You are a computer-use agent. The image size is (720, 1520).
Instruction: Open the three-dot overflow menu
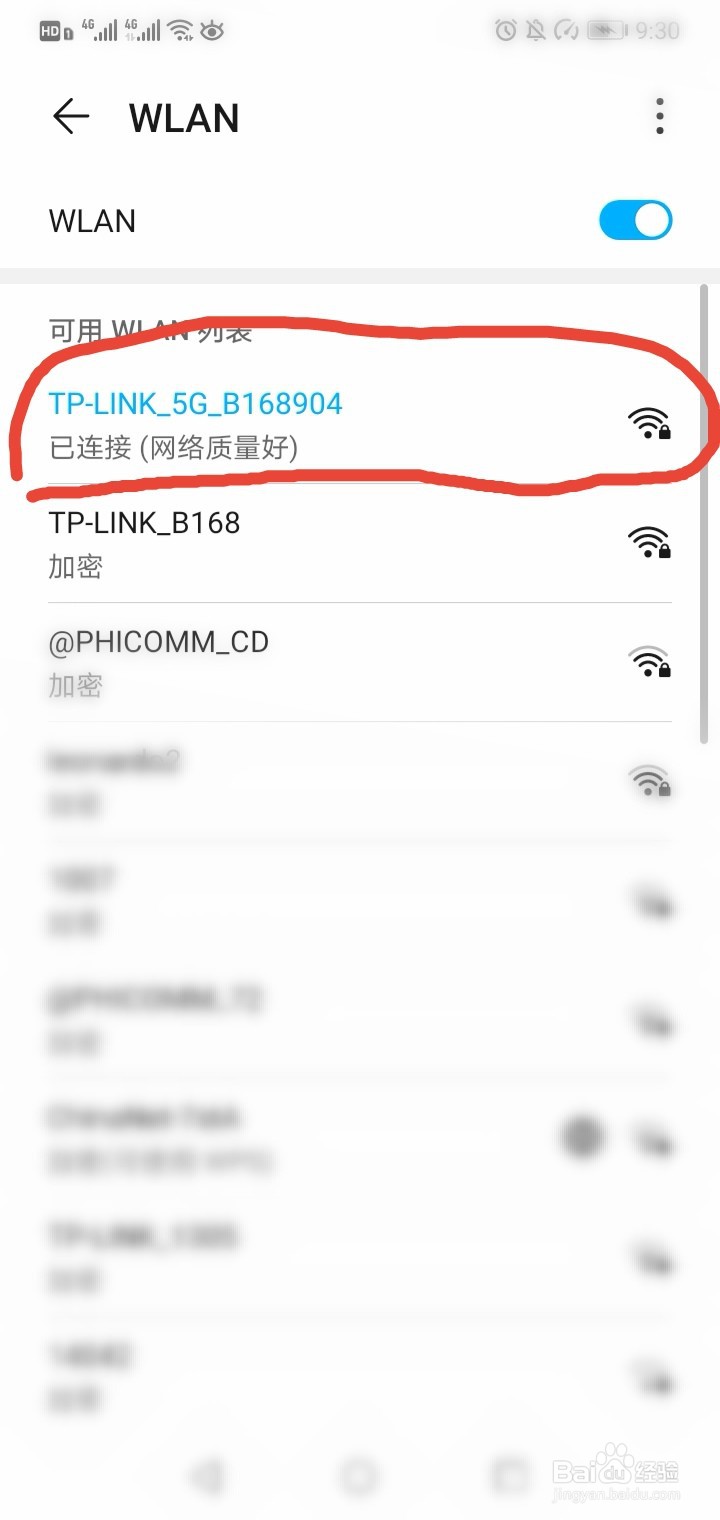[660, 117]
